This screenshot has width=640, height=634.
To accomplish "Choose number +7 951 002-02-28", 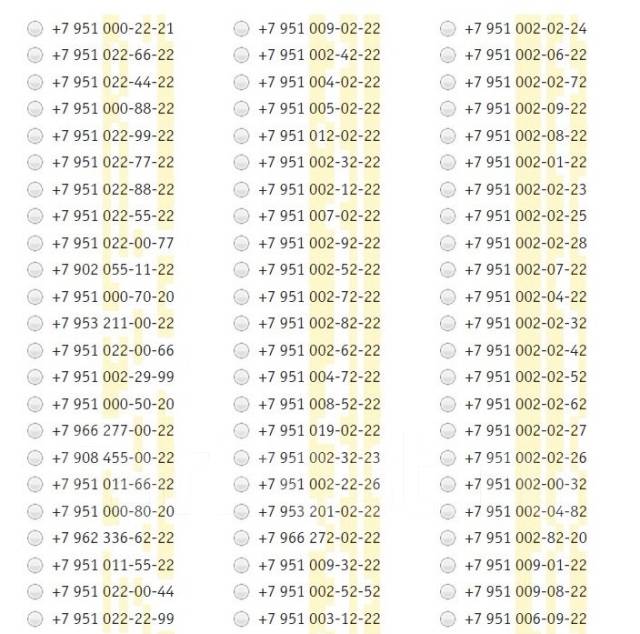I will pos(448,243).
